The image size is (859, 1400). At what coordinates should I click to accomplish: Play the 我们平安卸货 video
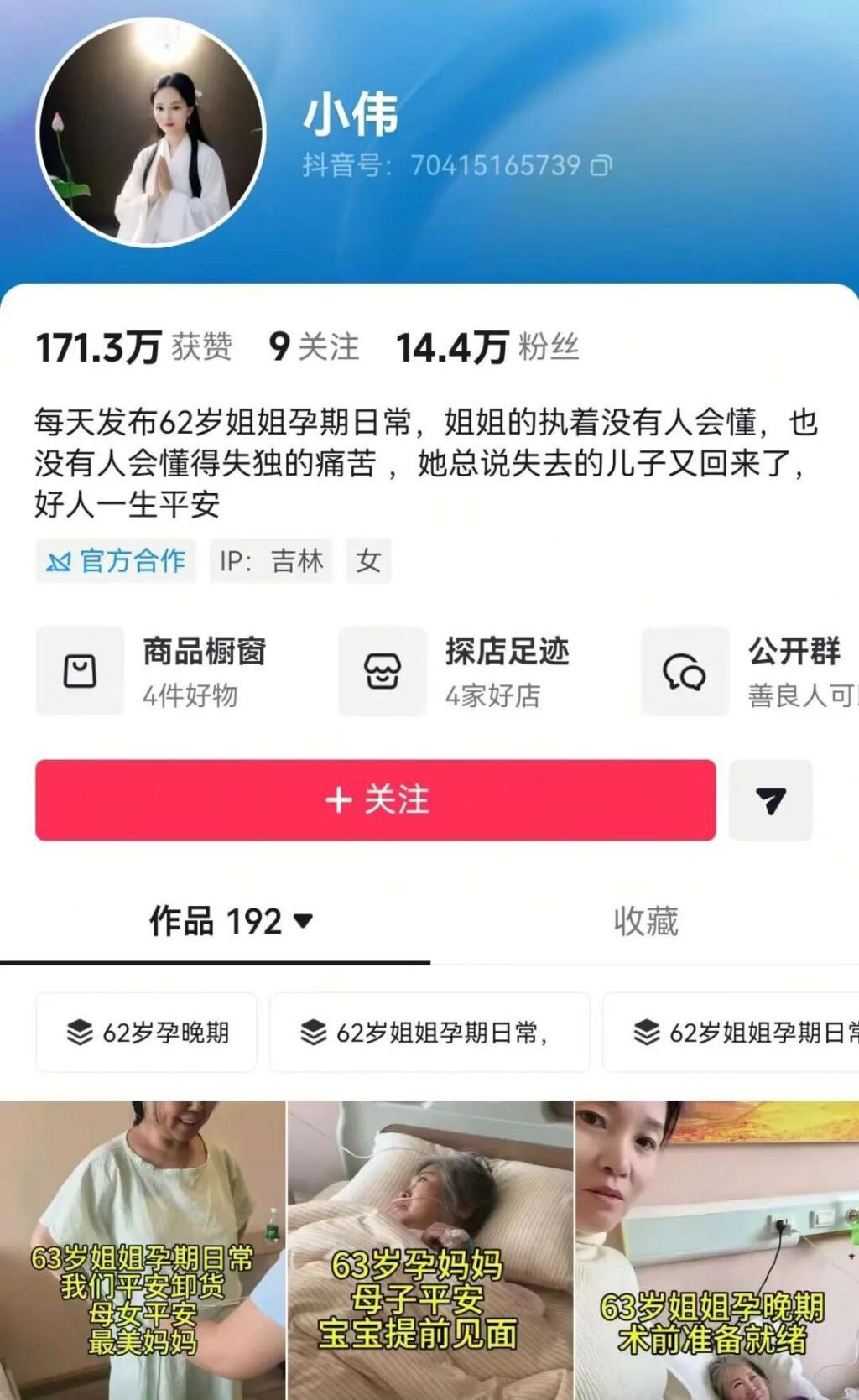pyautogui.click(x=143, y=1250)
